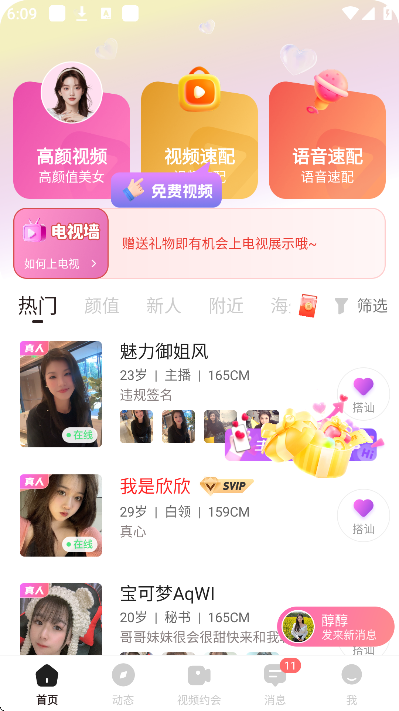
Task: Tap 搭讪 for 我是欣欣
Action: click(x=363, y=515)
